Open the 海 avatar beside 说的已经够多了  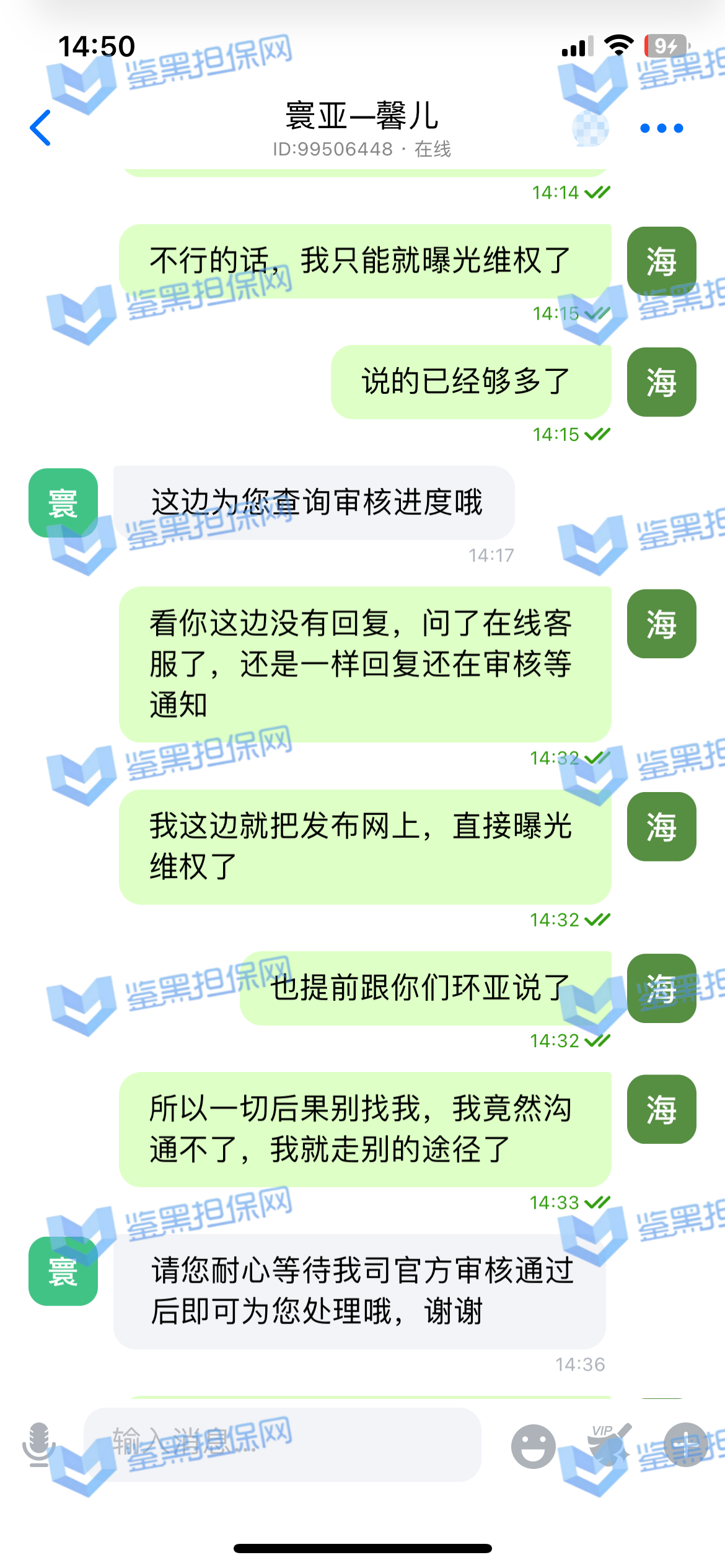661,381
